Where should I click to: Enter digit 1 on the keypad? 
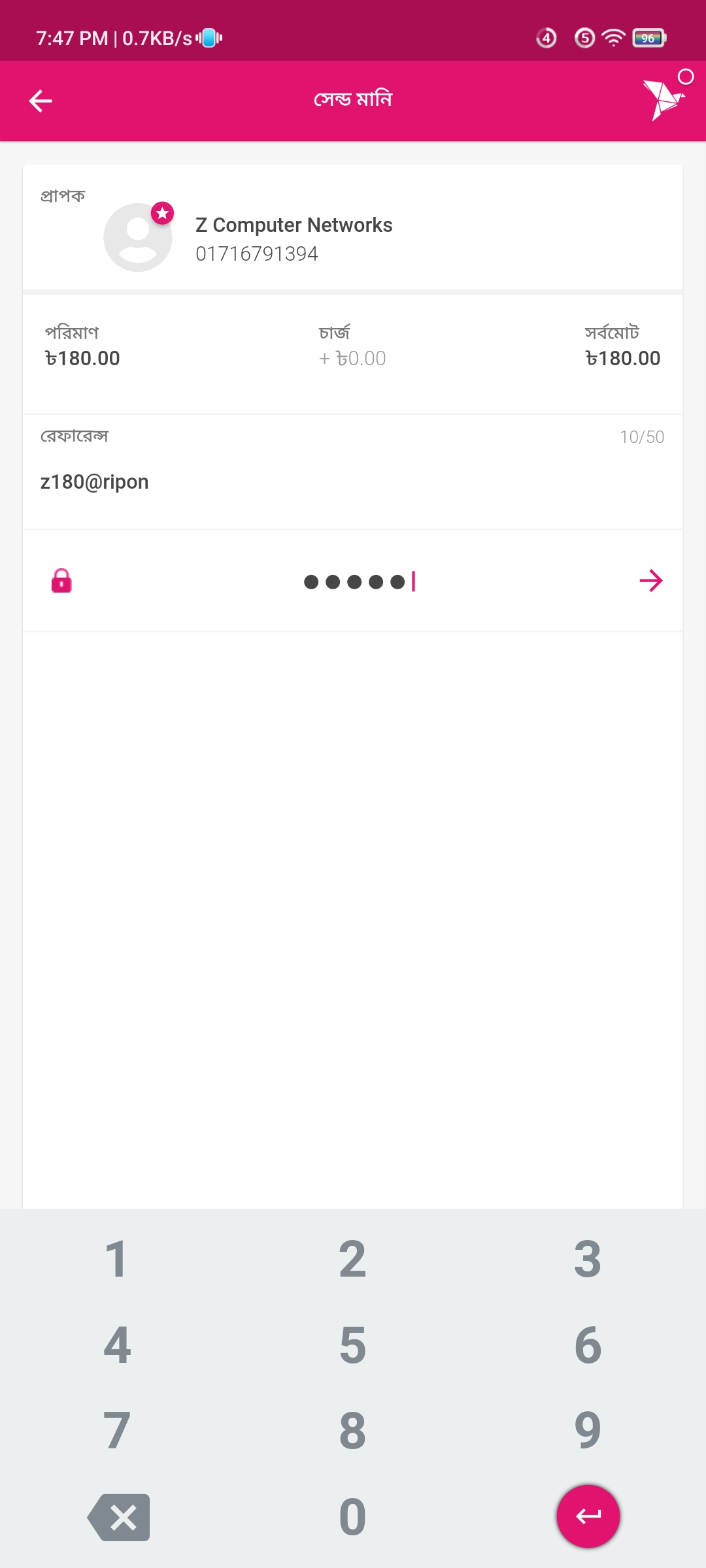pos(117,1259)
